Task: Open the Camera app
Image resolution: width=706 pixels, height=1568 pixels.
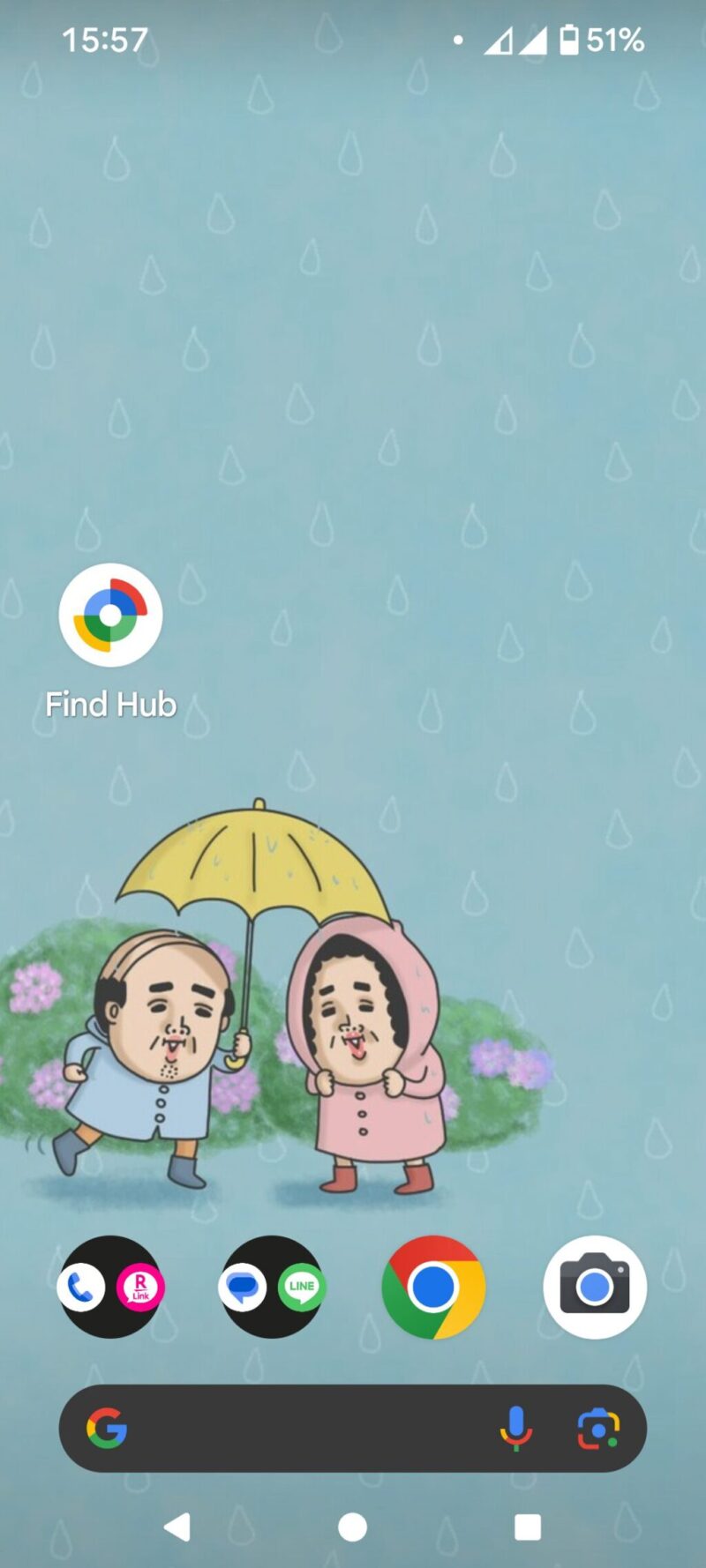Action: [x=595, y=1288]
